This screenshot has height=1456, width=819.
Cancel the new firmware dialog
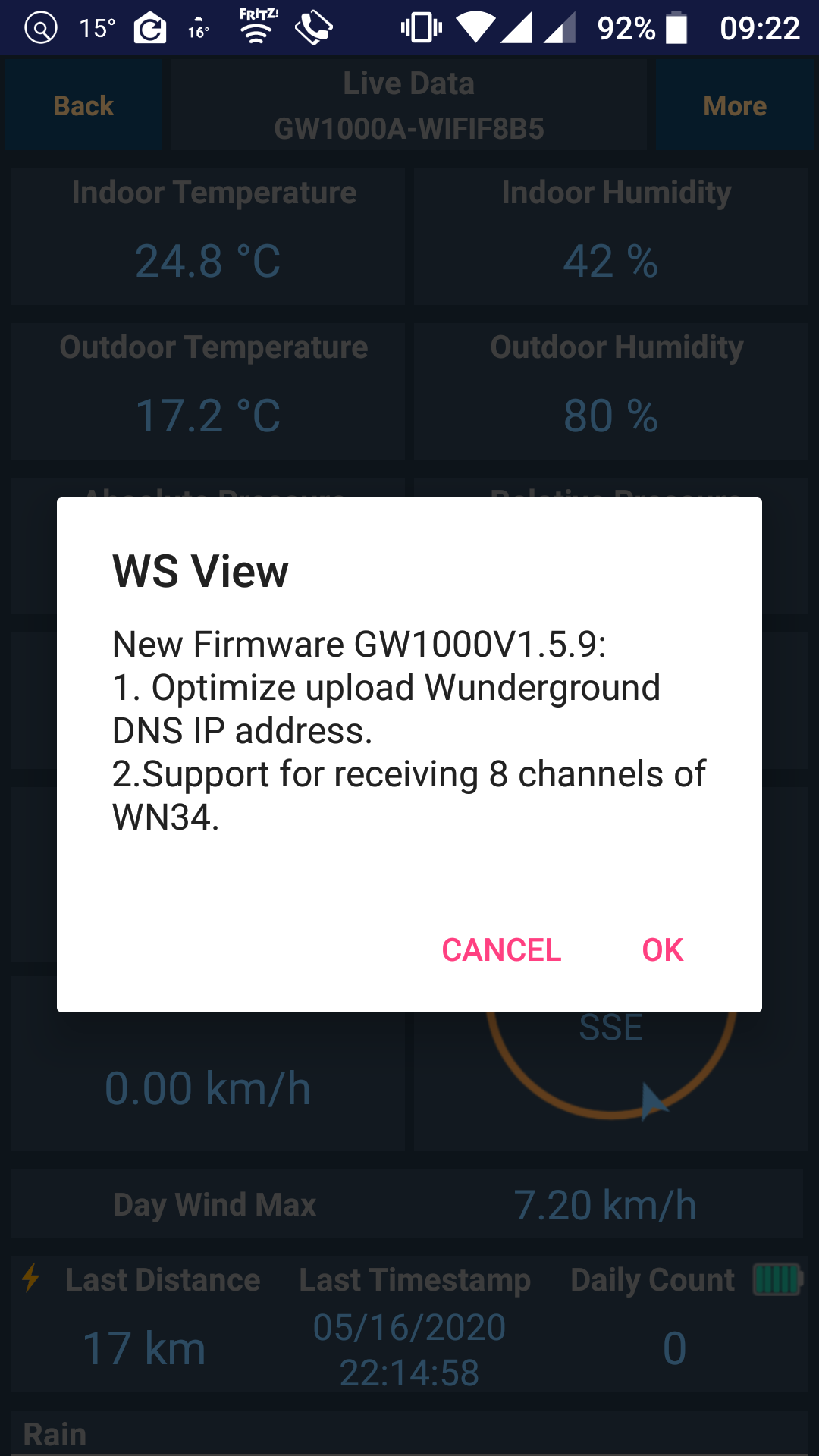(x=501, y=949)
